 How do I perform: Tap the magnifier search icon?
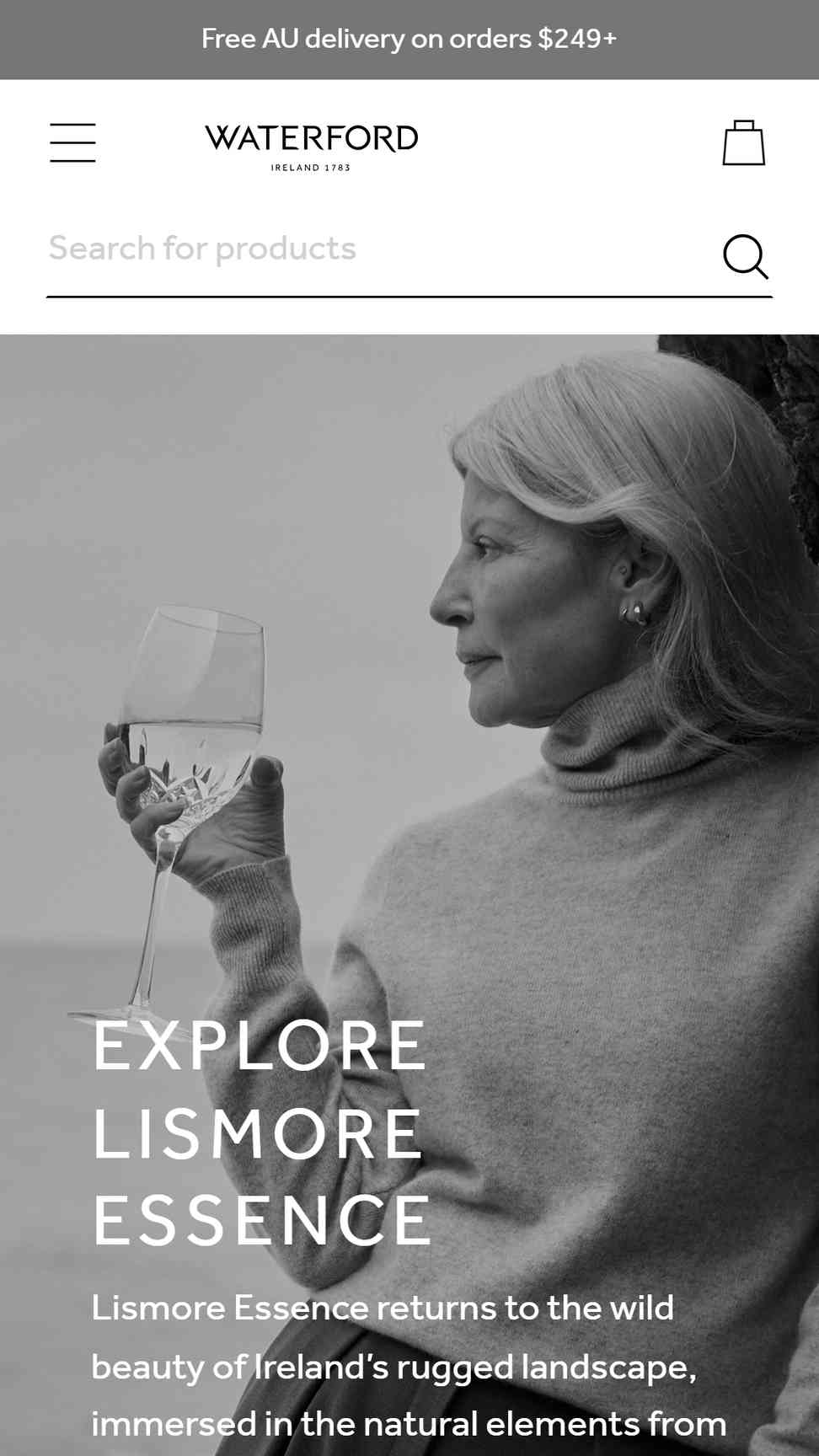tap(746, 256)
